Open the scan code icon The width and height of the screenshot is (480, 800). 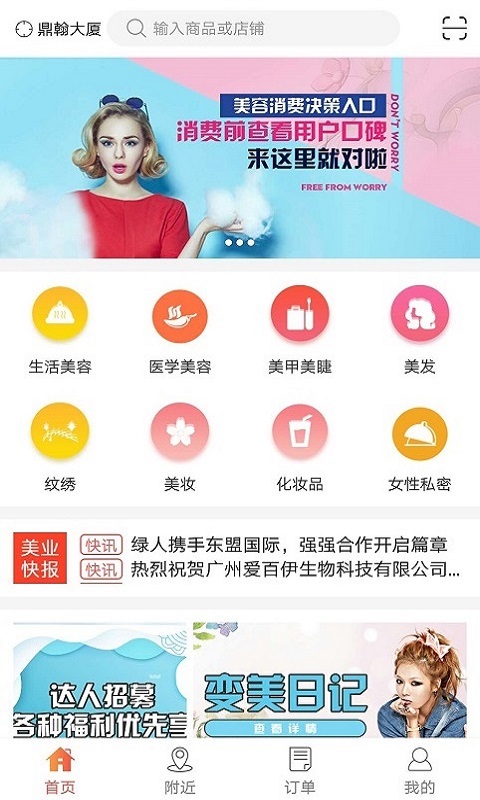[454, 28]
